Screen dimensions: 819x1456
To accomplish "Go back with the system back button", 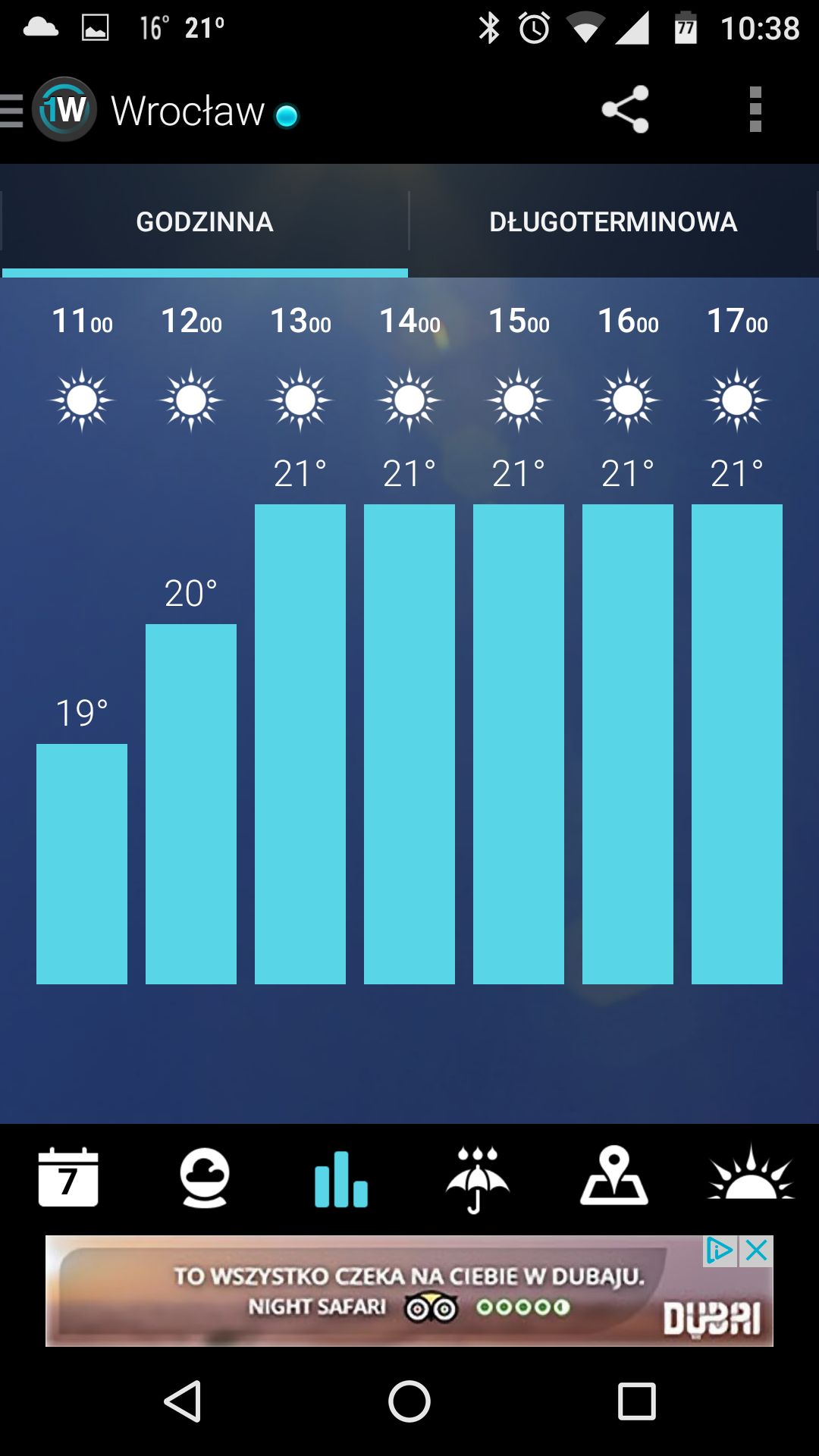I will coord(183,1401).
